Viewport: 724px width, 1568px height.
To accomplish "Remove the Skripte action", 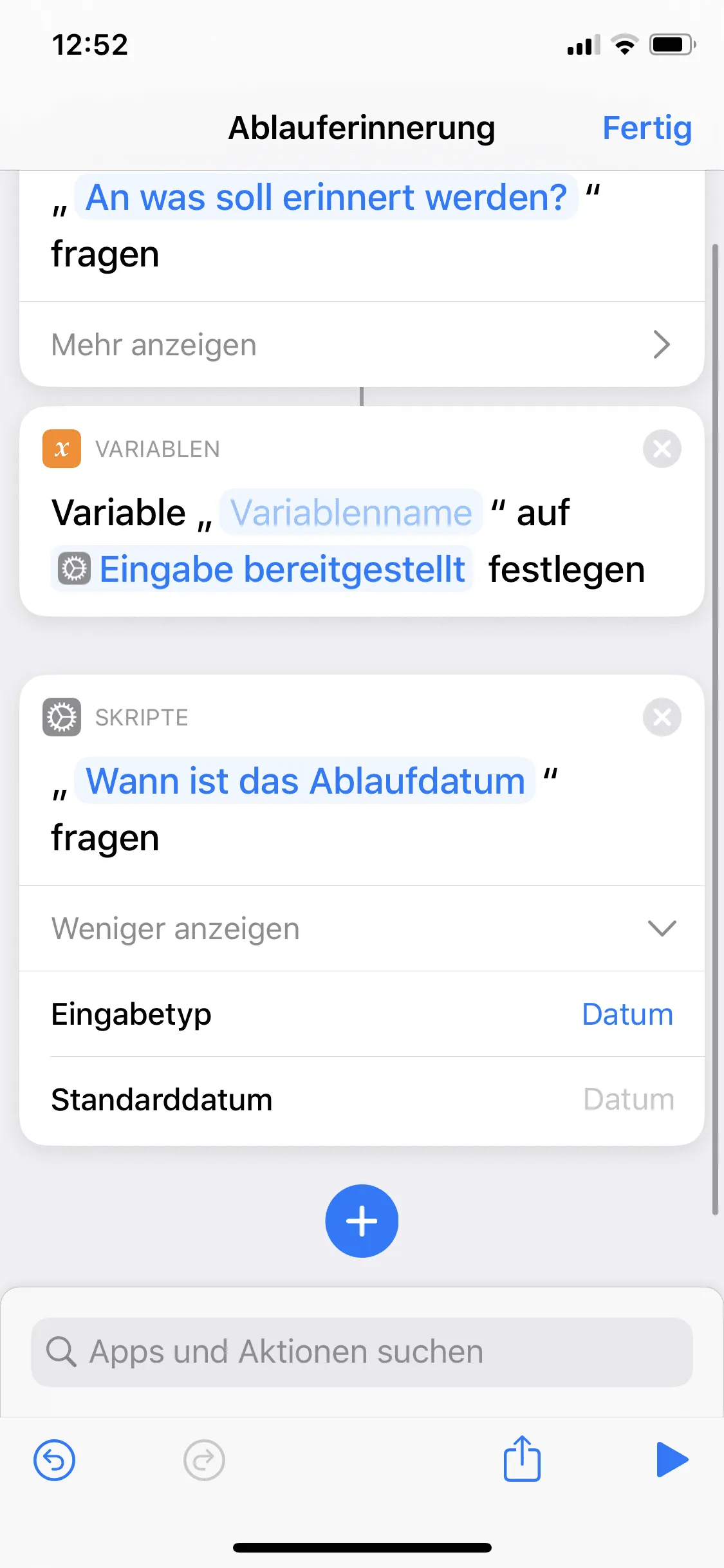I will 662,717.
